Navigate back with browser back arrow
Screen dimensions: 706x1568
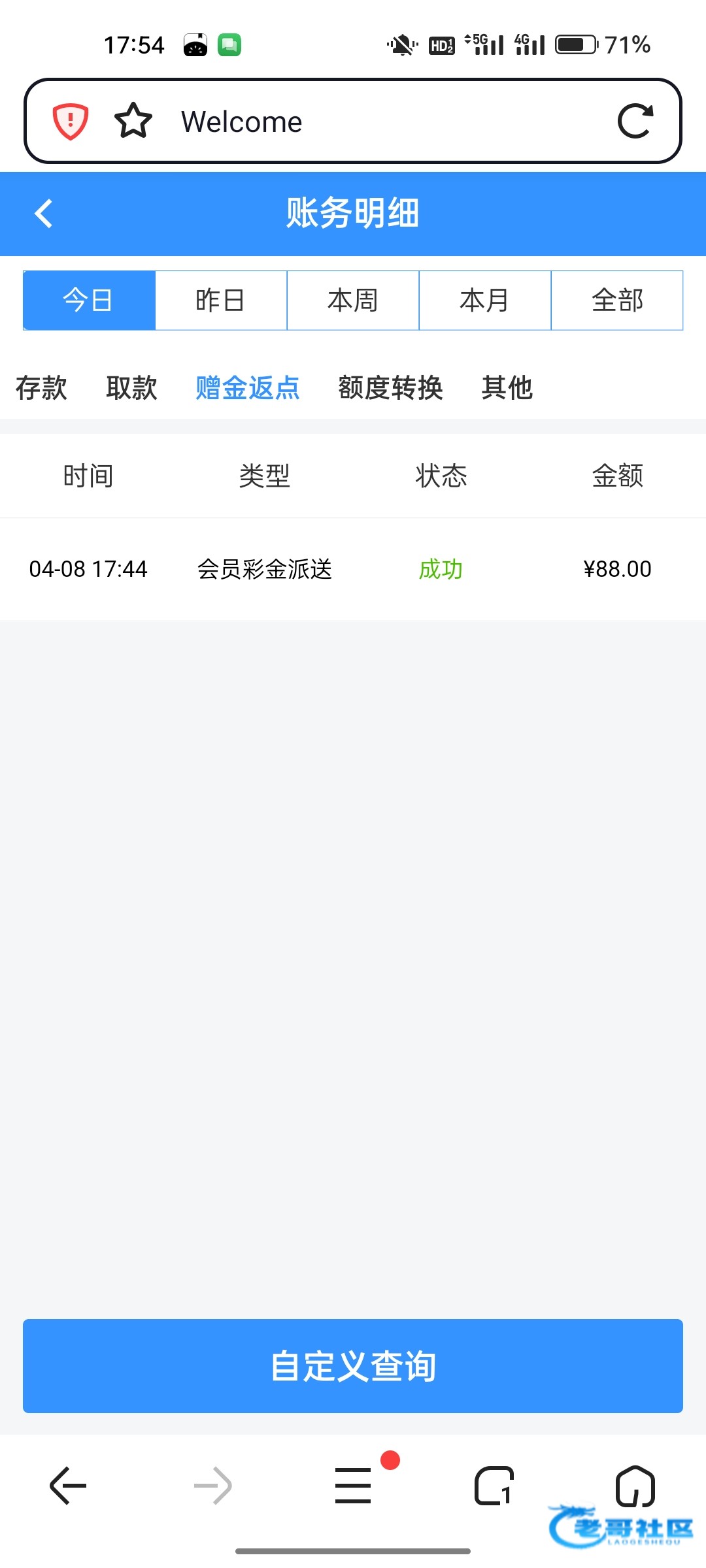(x=69, y=1485)
